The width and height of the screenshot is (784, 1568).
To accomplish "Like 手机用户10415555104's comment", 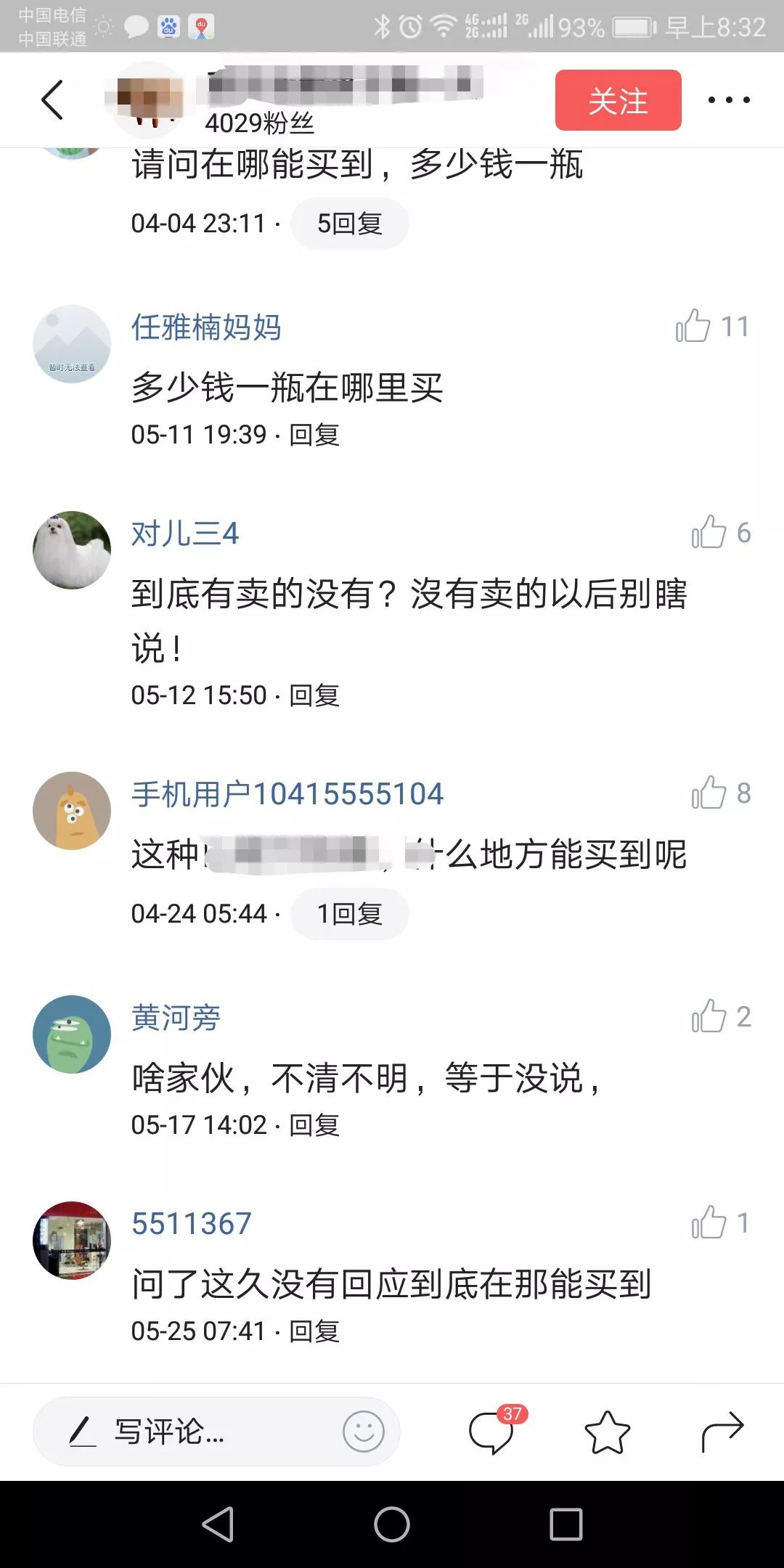I will (x=709, y=793).
